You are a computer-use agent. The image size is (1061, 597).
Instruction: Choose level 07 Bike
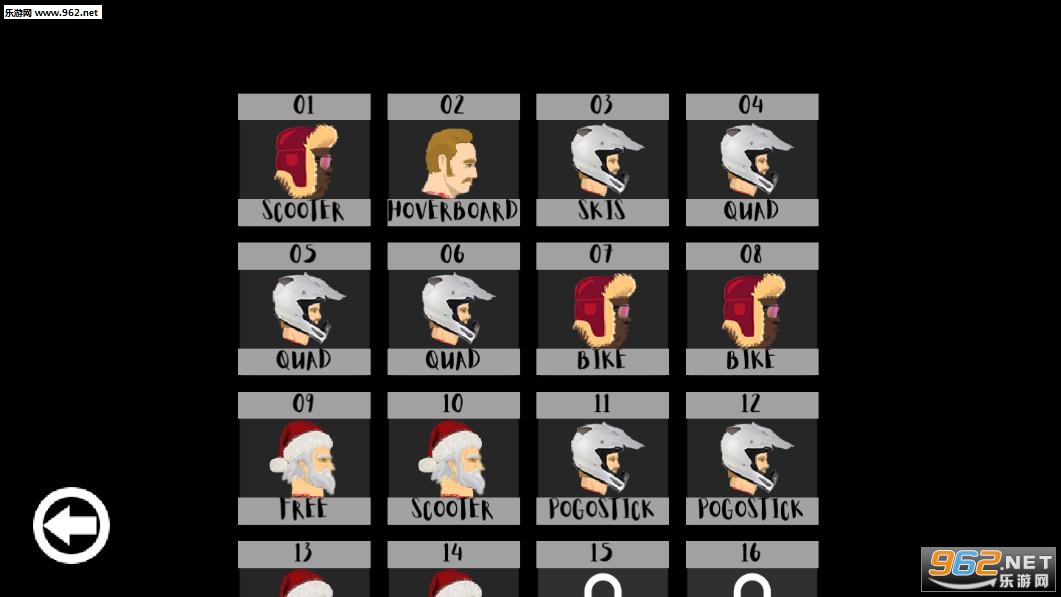(x=602, y=309)
